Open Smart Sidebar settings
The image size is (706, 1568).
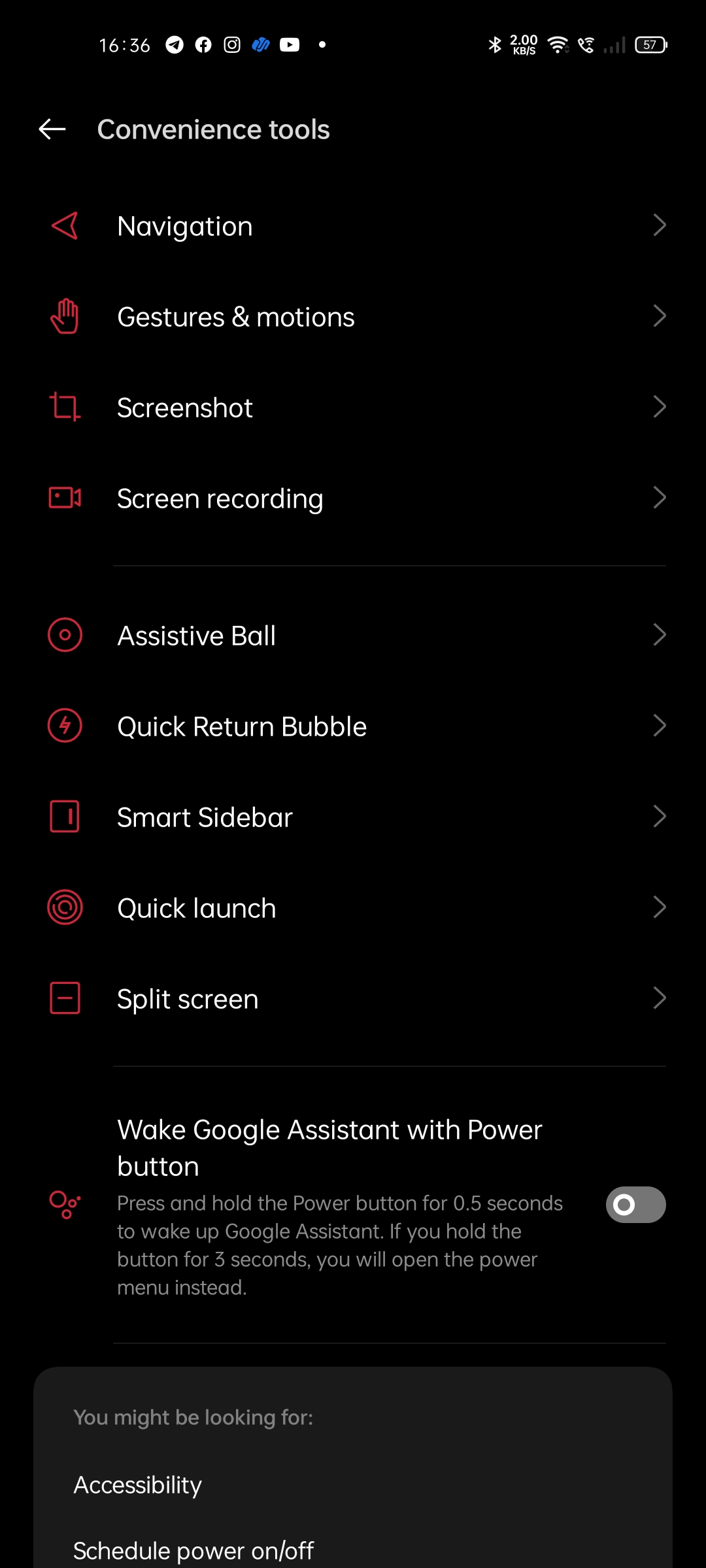[353, 817]
